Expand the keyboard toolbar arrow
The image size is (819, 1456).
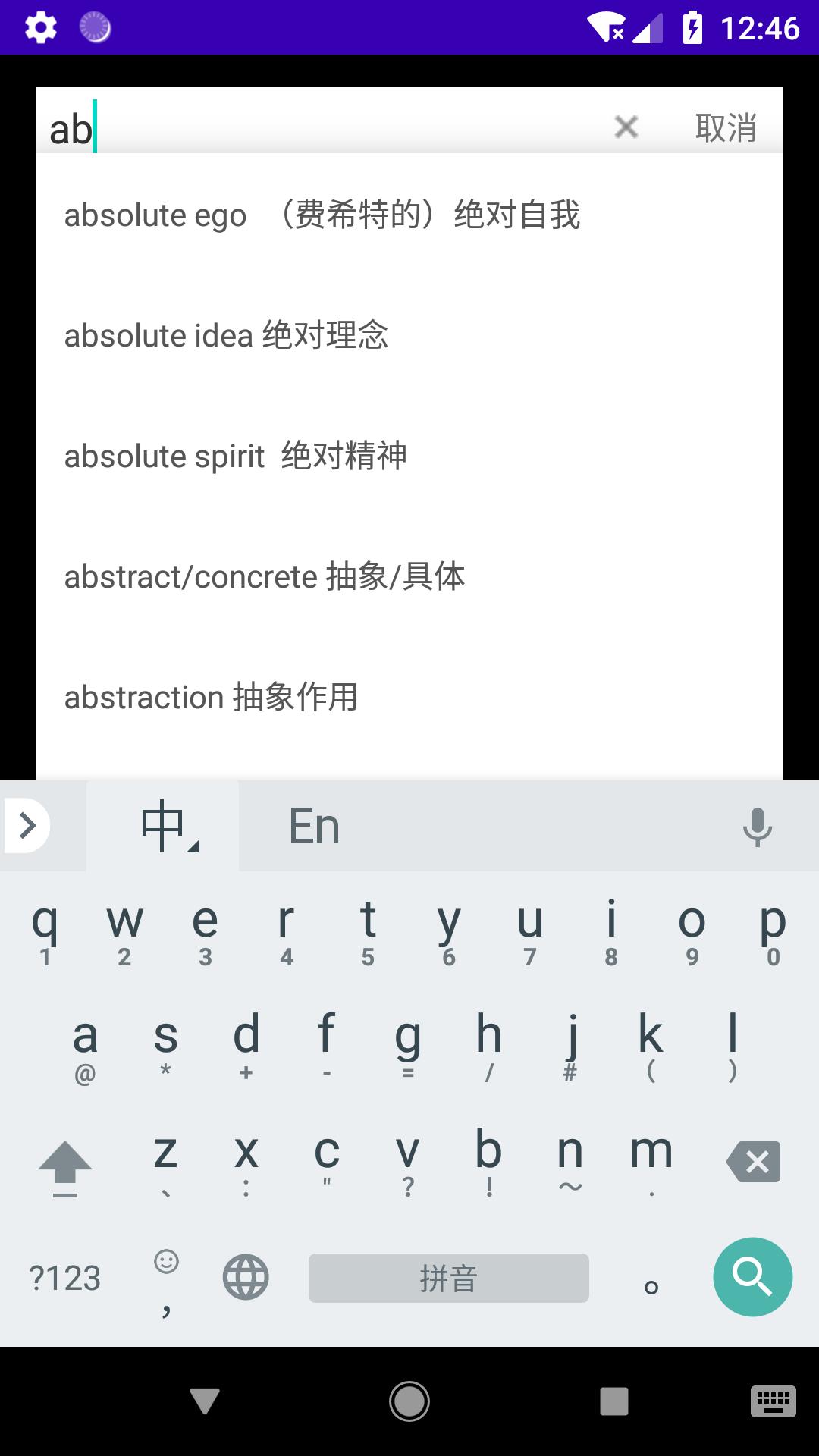click(x=27, y=825)
